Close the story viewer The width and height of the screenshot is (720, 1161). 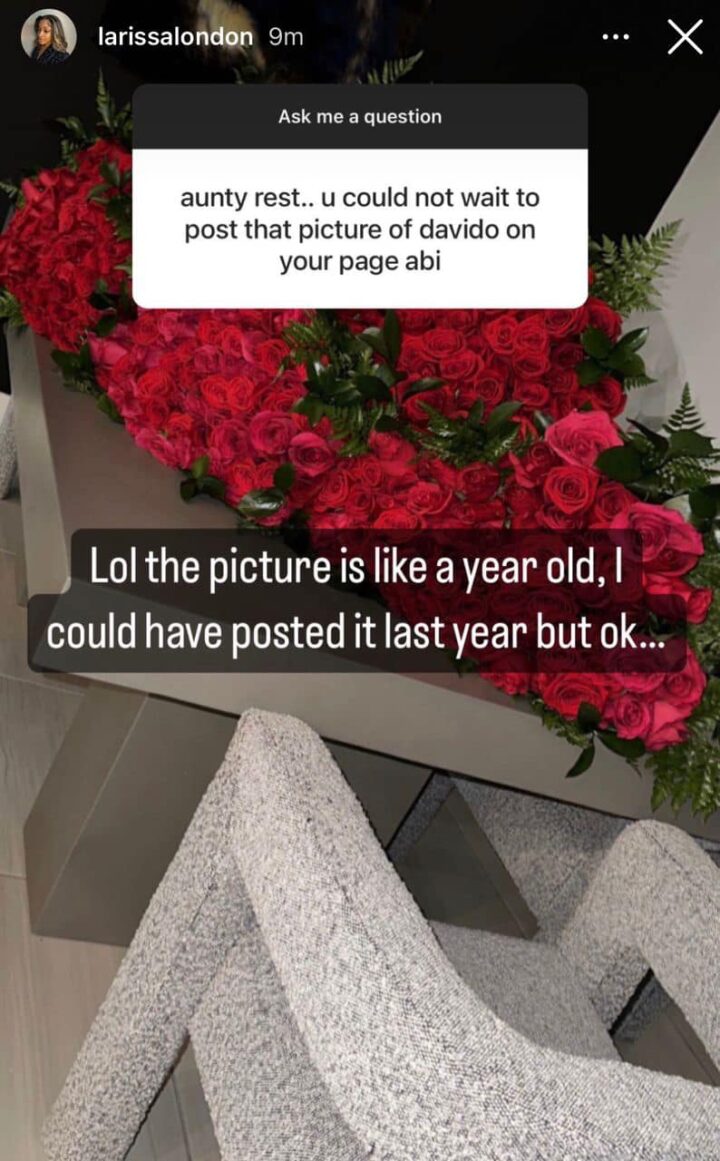click(x=684, y=37)
